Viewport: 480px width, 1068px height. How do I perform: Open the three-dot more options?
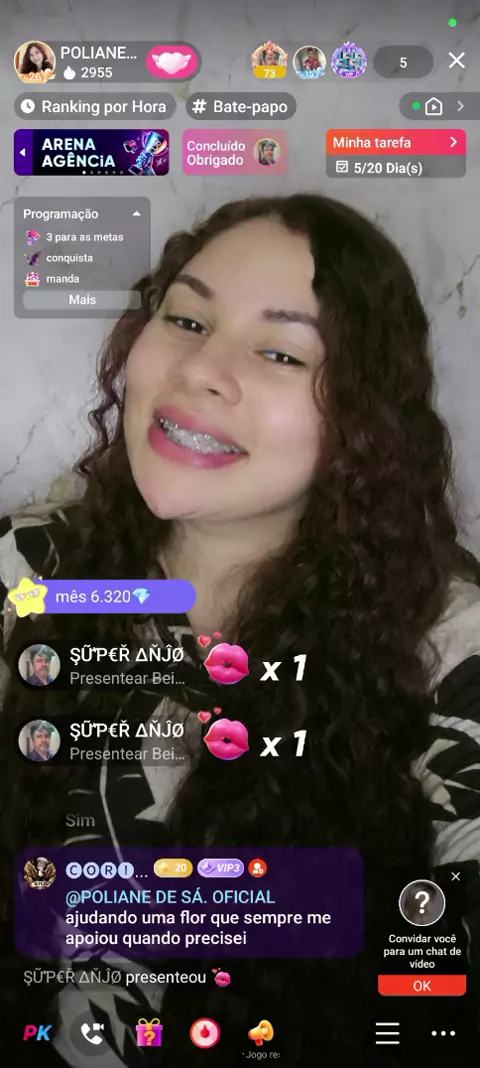point(443,1033)
